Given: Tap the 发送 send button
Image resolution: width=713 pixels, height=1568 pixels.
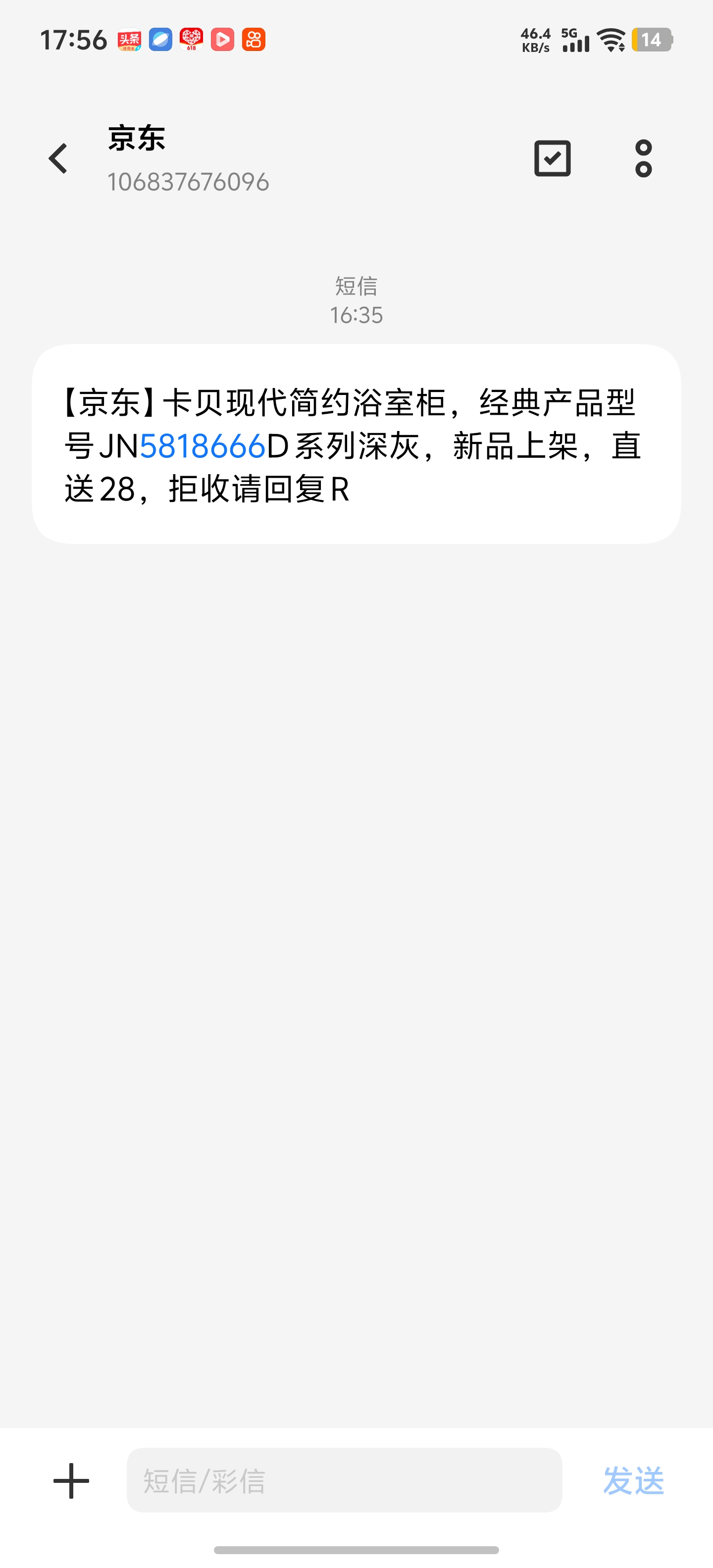Looking at the screenshot, I should 633,1480.
